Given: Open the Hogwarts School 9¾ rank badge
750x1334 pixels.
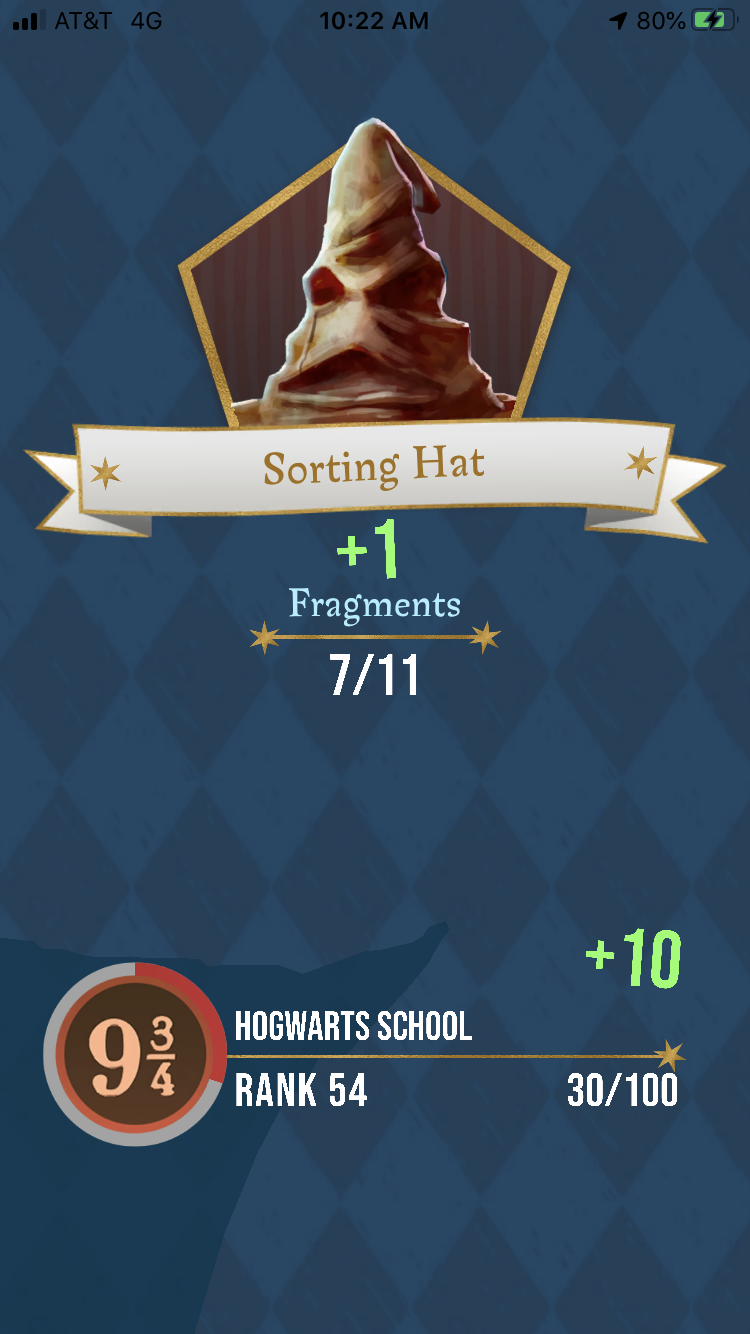Looking at the screenshot, I should (x=133, y=1054).
